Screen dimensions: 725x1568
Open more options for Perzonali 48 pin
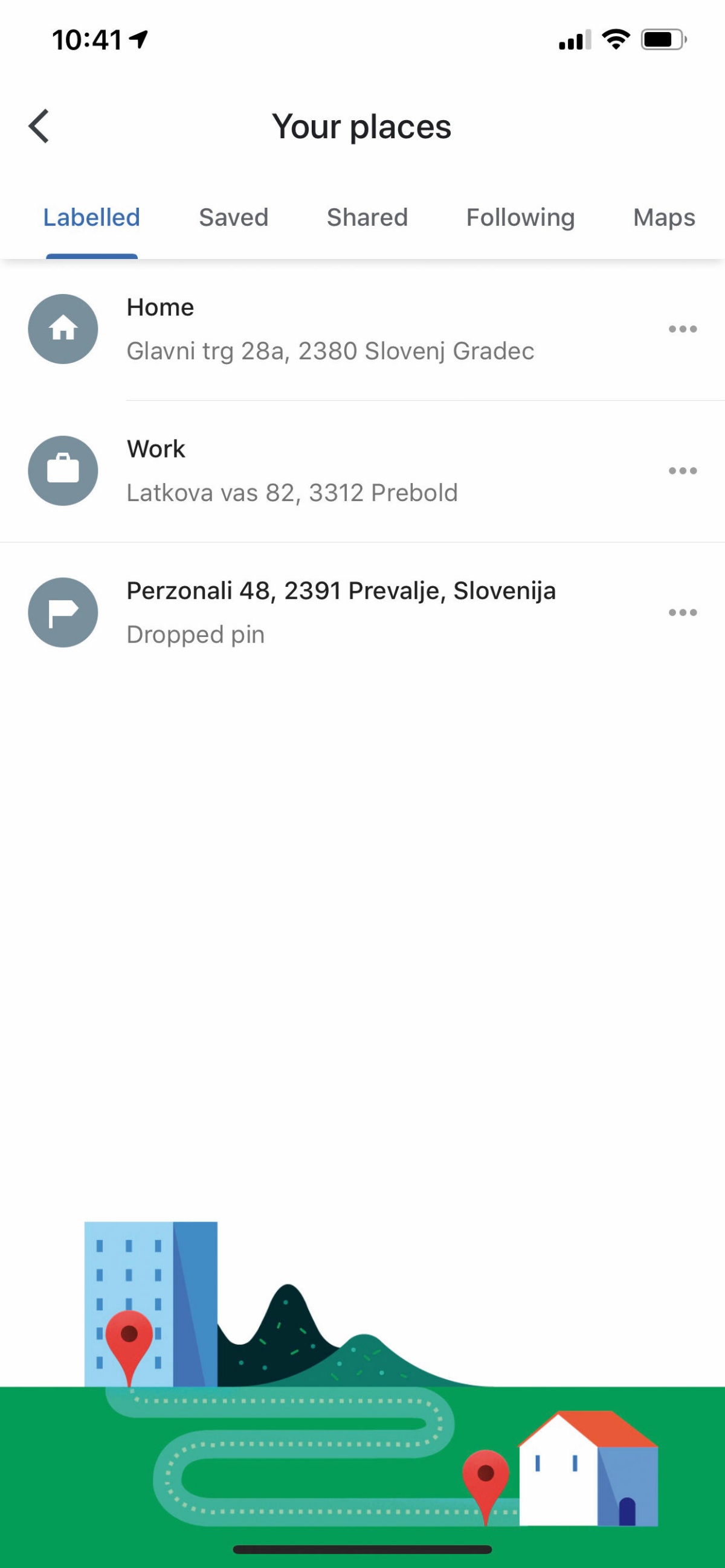pyautogui.click(x=682, y=612)
